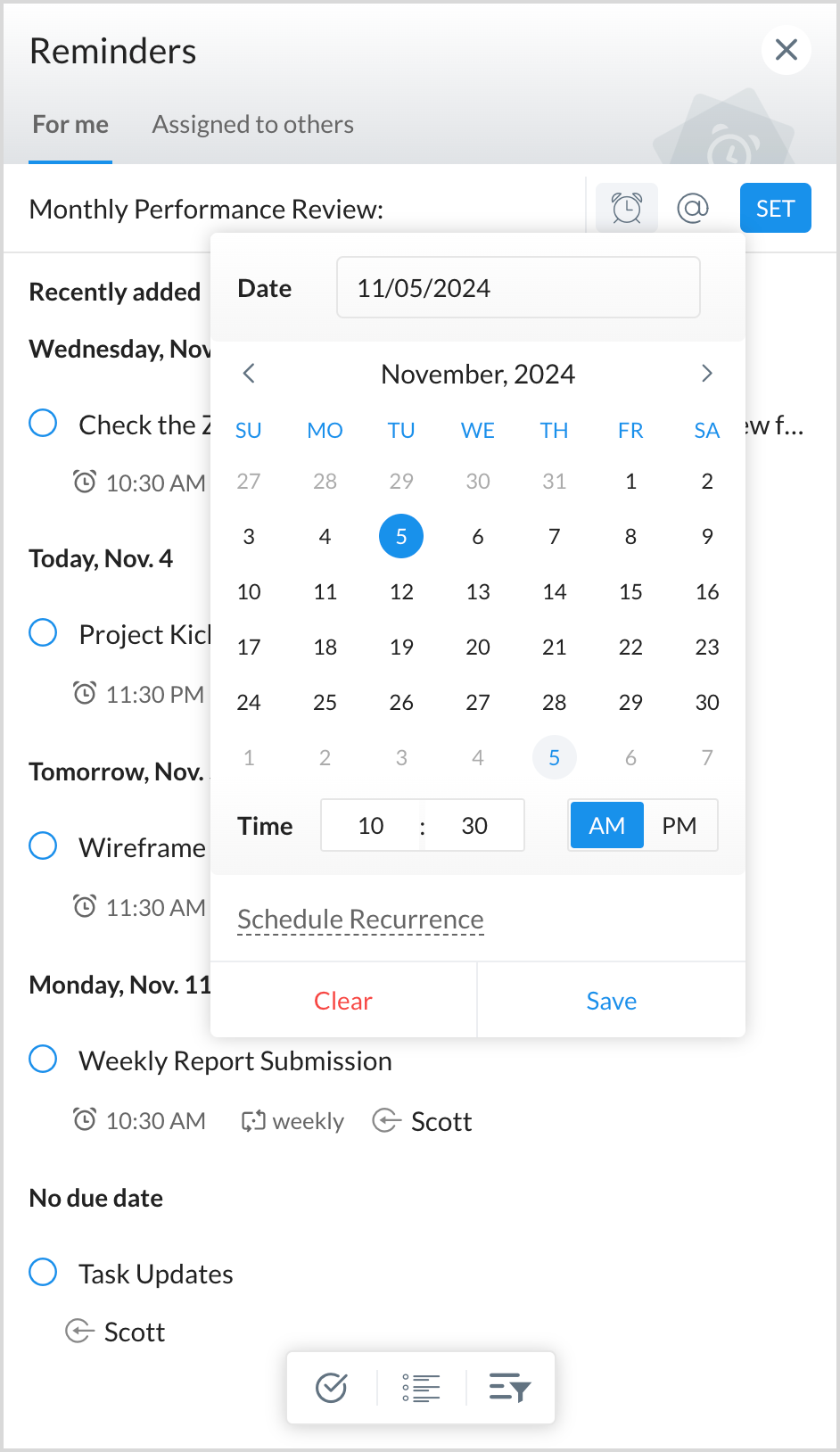The image size is (840, 1452).
Task: Mark Task Updates reminder as done
Action: click(x=43, y=1272)
